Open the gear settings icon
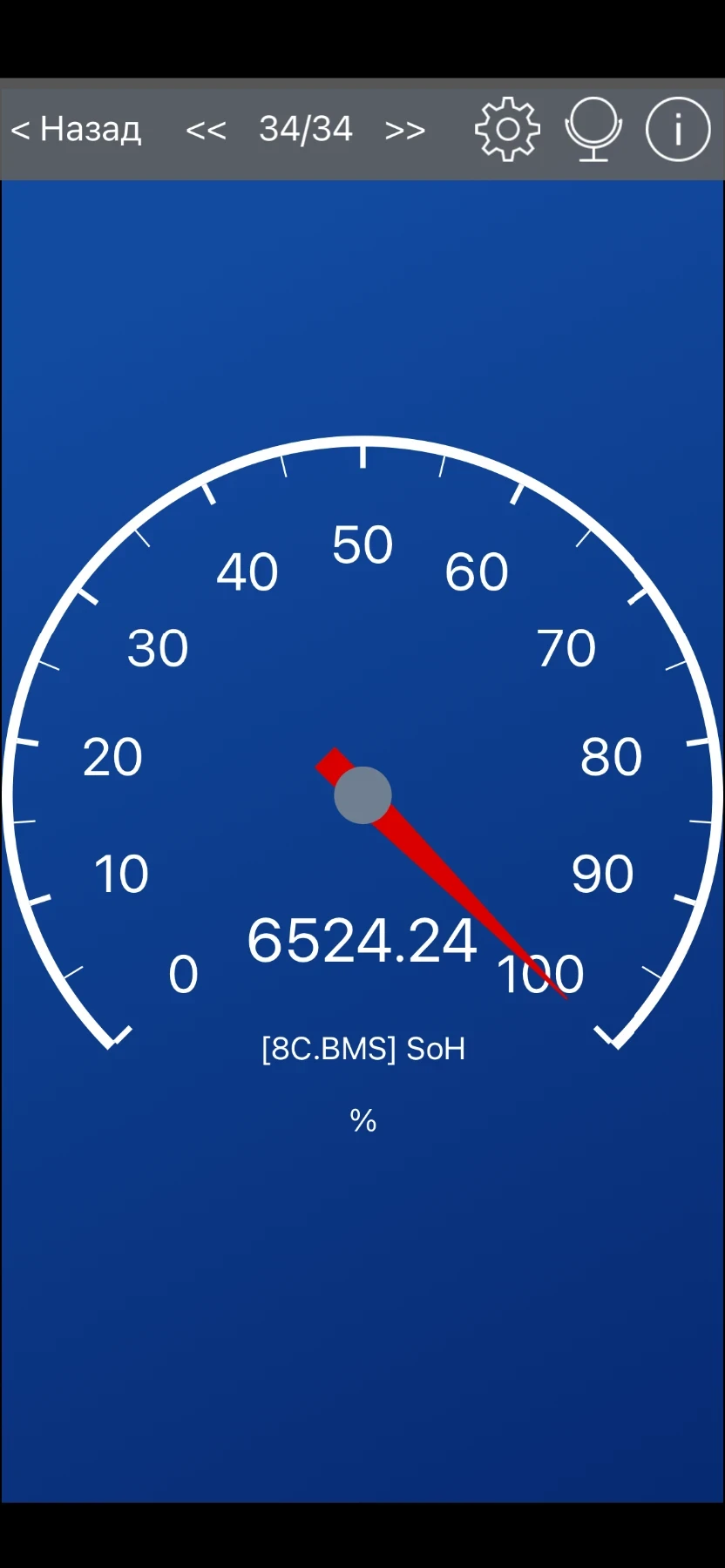Screen dimensions: 725x1568 tap(507, 129)
